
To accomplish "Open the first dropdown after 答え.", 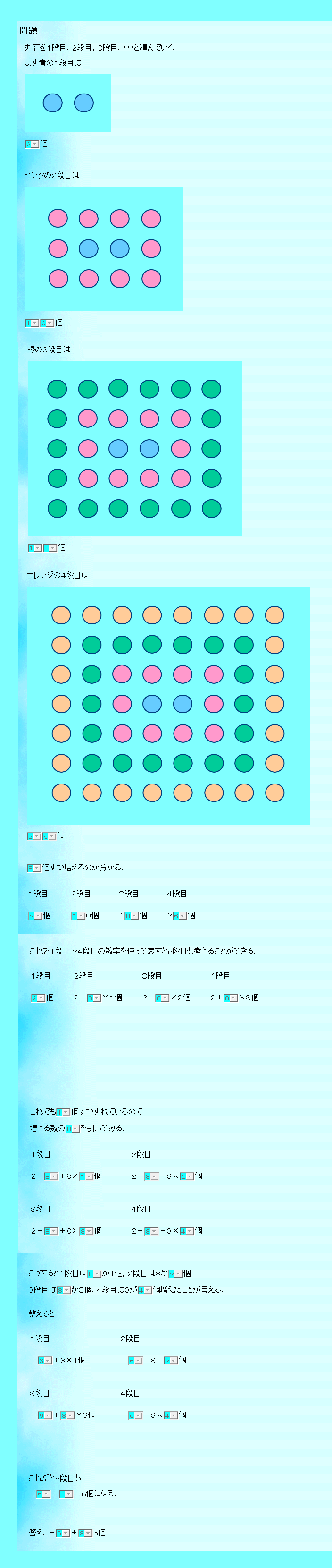I will 63,1533.
